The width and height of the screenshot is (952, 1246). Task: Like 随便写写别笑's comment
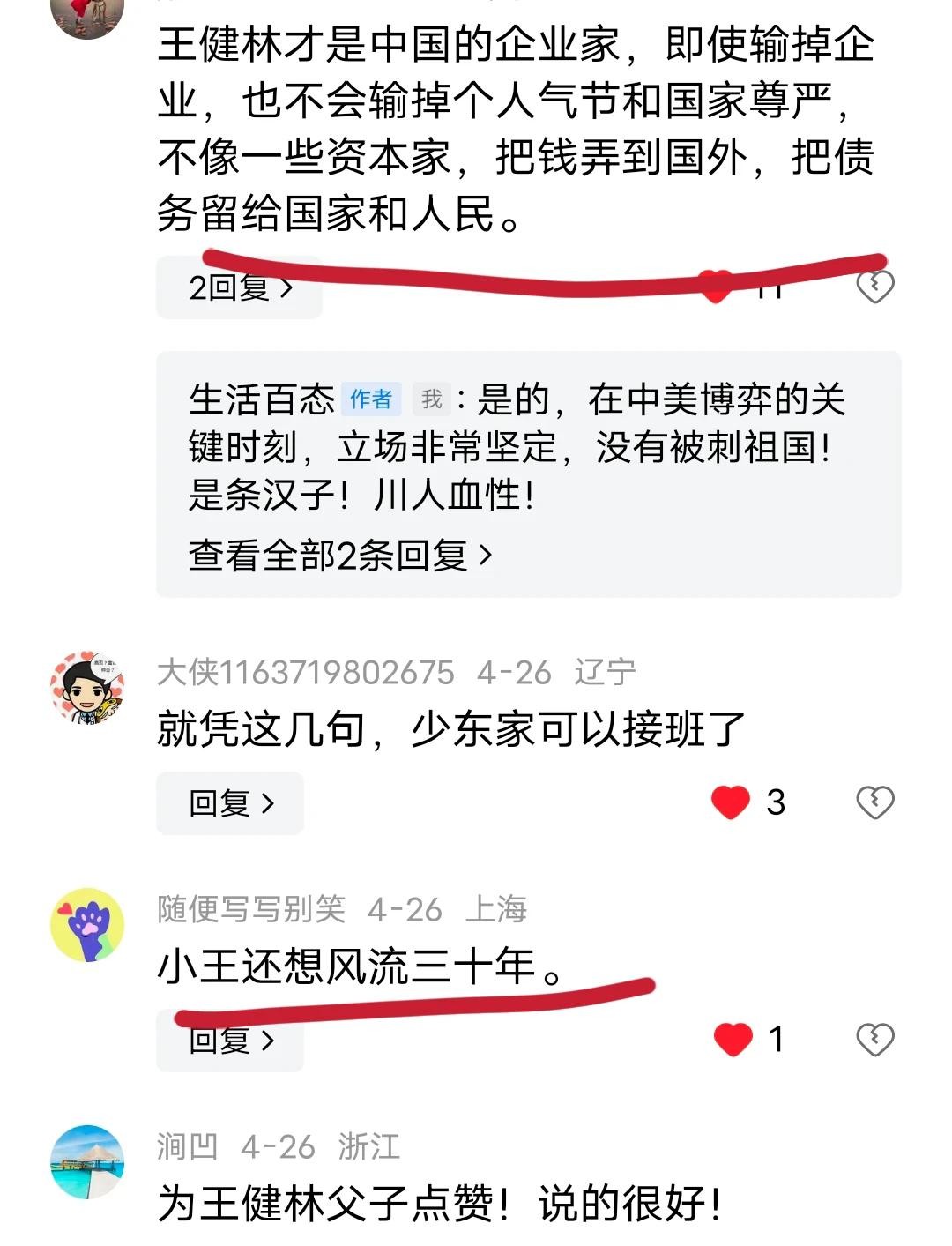click(x=733, y=1040)
